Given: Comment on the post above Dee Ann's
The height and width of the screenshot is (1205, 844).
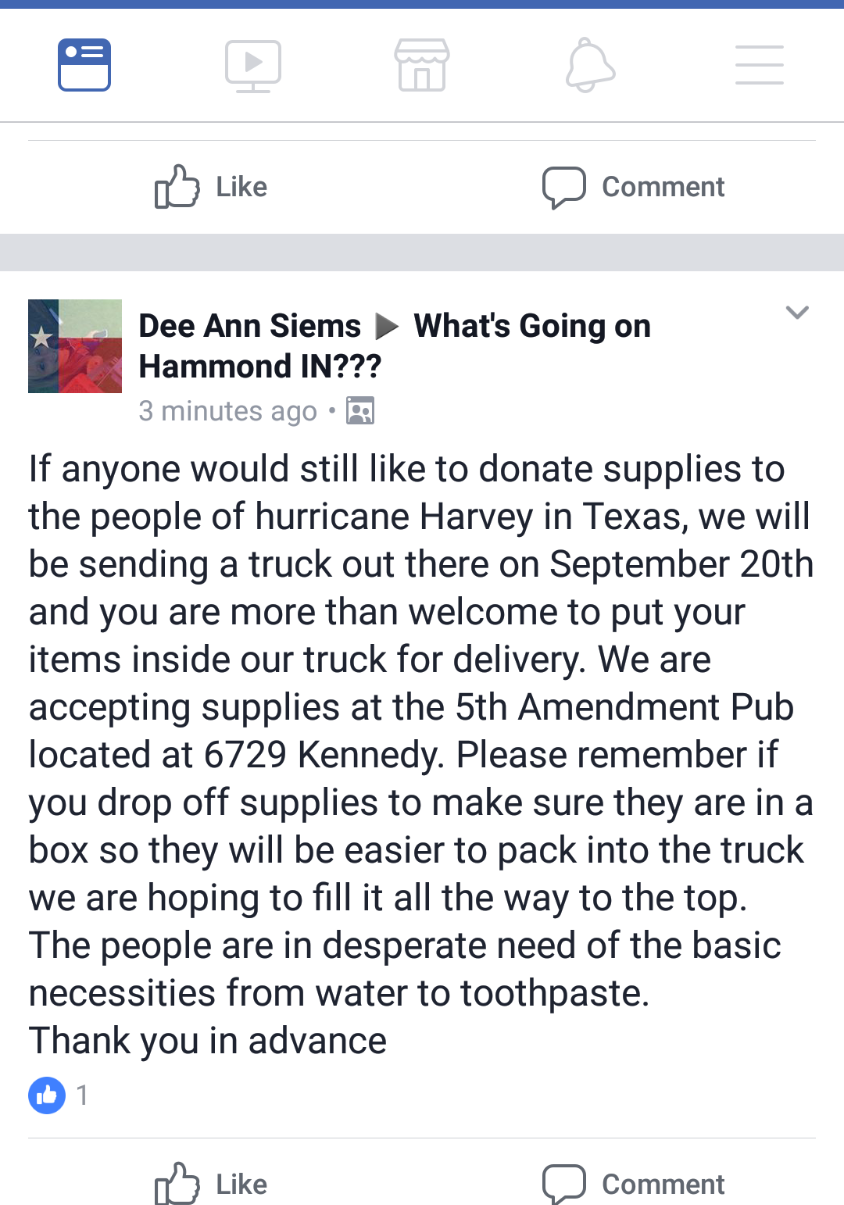Looking at the screenshot, I should pos(633,187).
